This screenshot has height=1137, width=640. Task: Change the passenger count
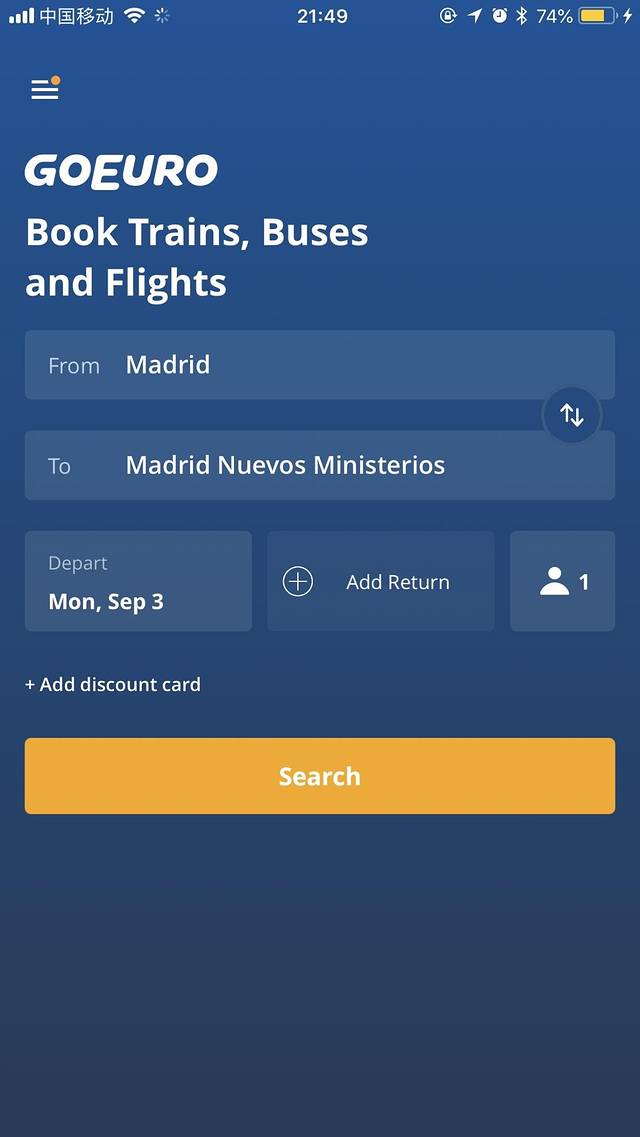(562, 581)
